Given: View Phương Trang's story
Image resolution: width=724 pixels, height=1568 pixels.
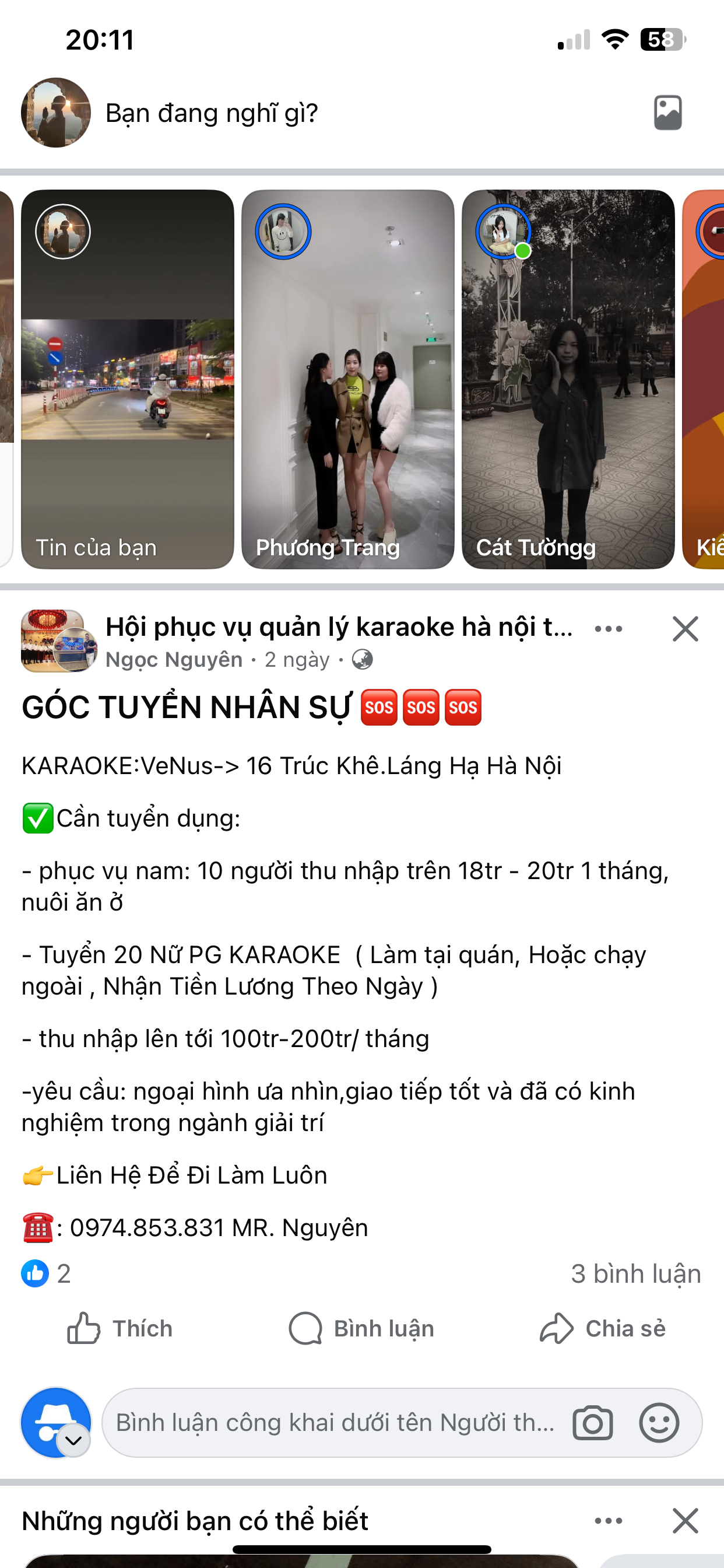Looking at the screenshot, I should click(x=347, y=379).
